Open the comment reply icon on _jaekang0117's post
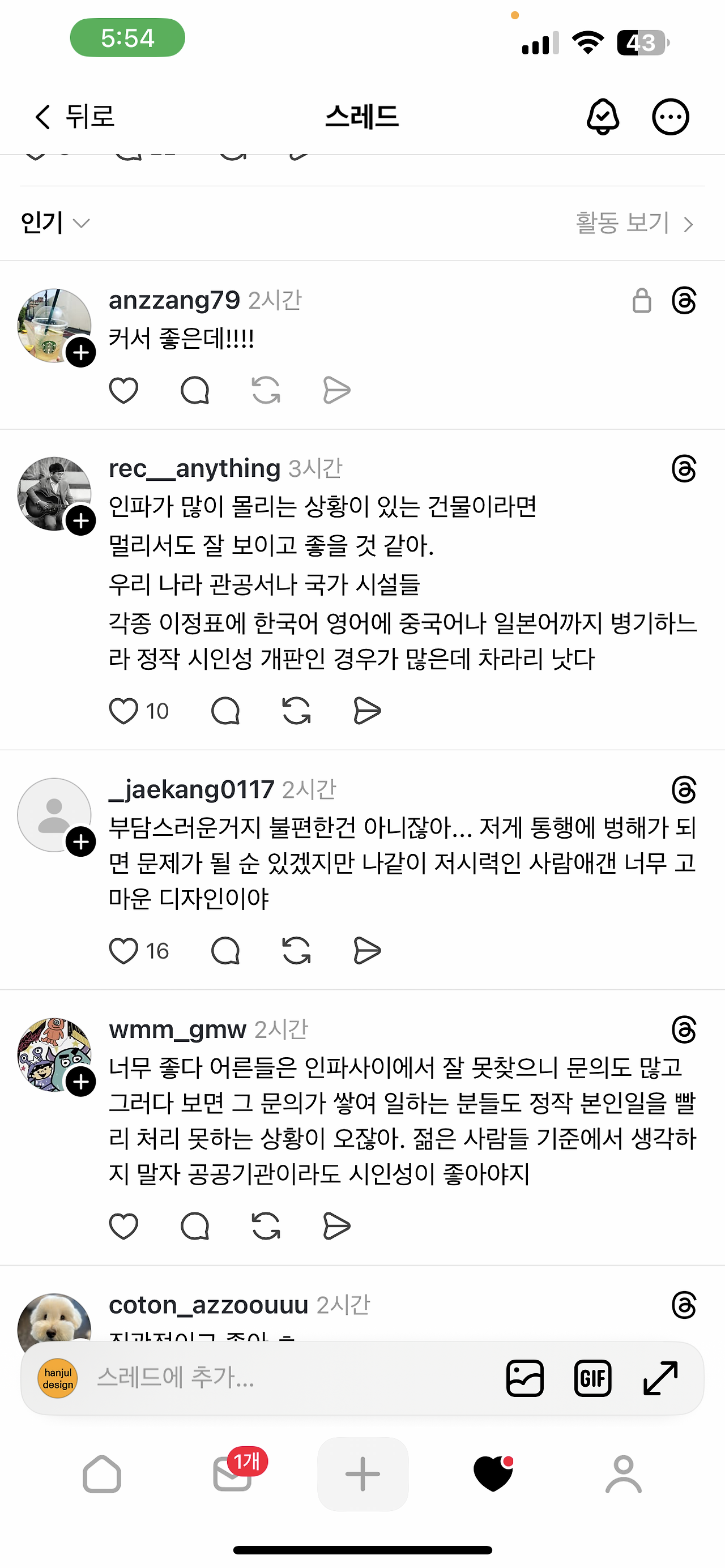 click(x=225, y=951)
